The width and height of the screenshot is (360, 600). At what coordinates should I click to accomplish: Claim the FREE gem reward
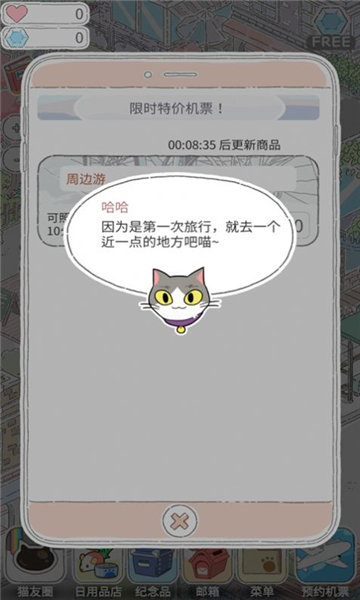[x=331, y=28]
